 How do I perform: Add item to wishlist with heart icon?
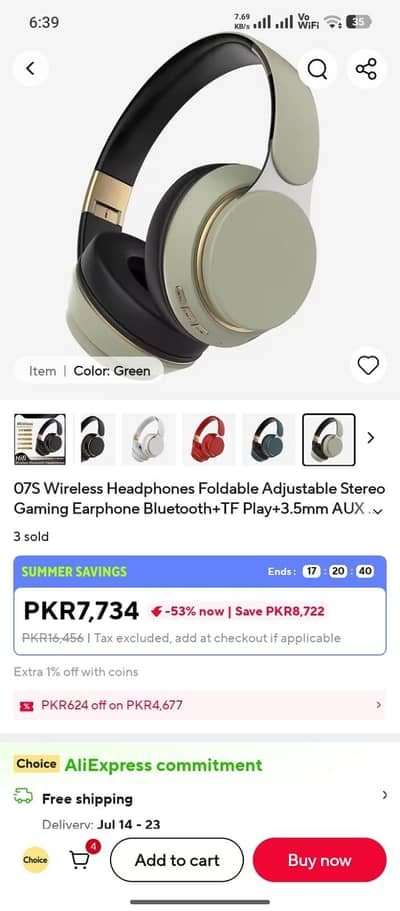click(x=368, y=365)
